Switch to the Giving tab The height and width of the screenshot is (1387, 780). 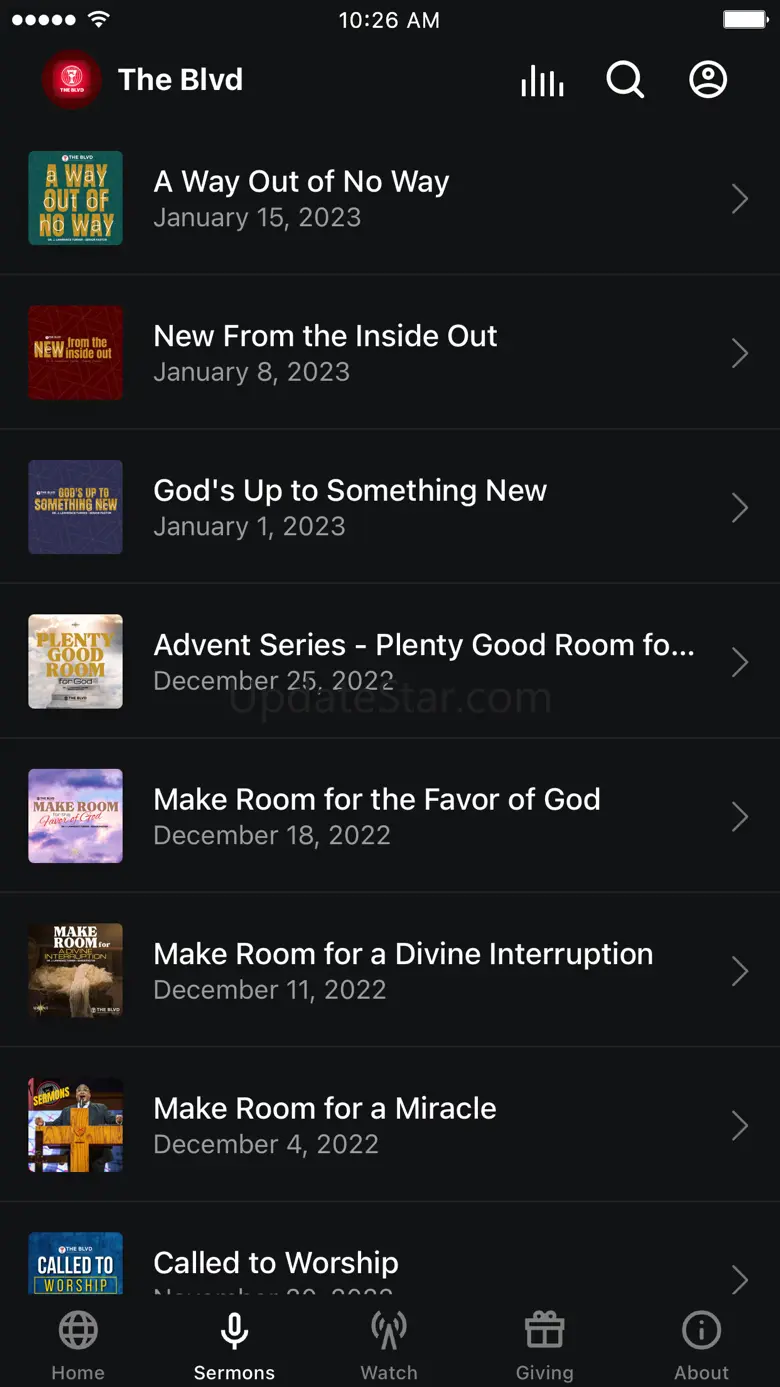(x=545, y=1346)
